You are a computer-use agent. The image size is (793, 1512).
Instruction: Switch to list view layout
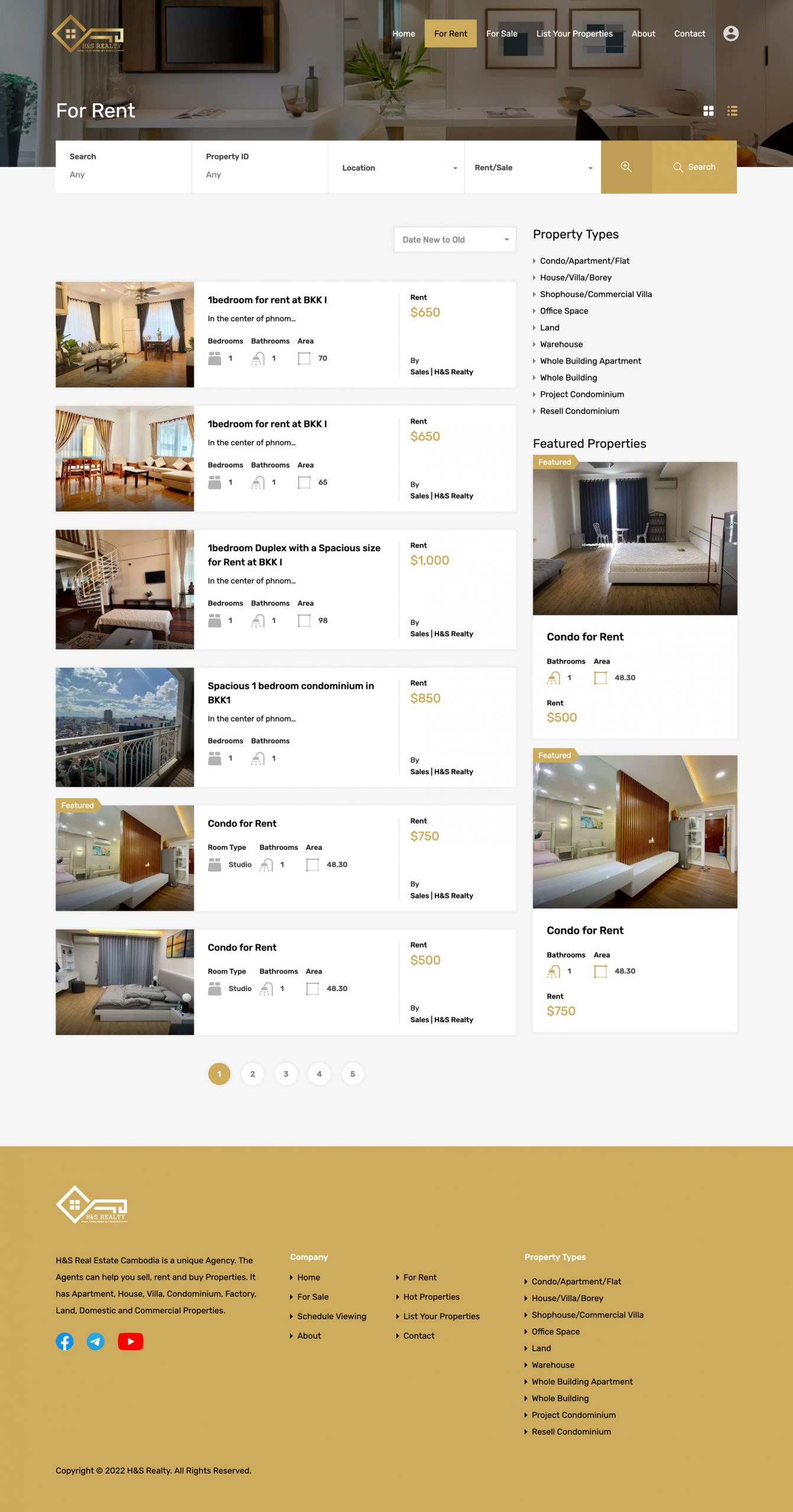732,110
